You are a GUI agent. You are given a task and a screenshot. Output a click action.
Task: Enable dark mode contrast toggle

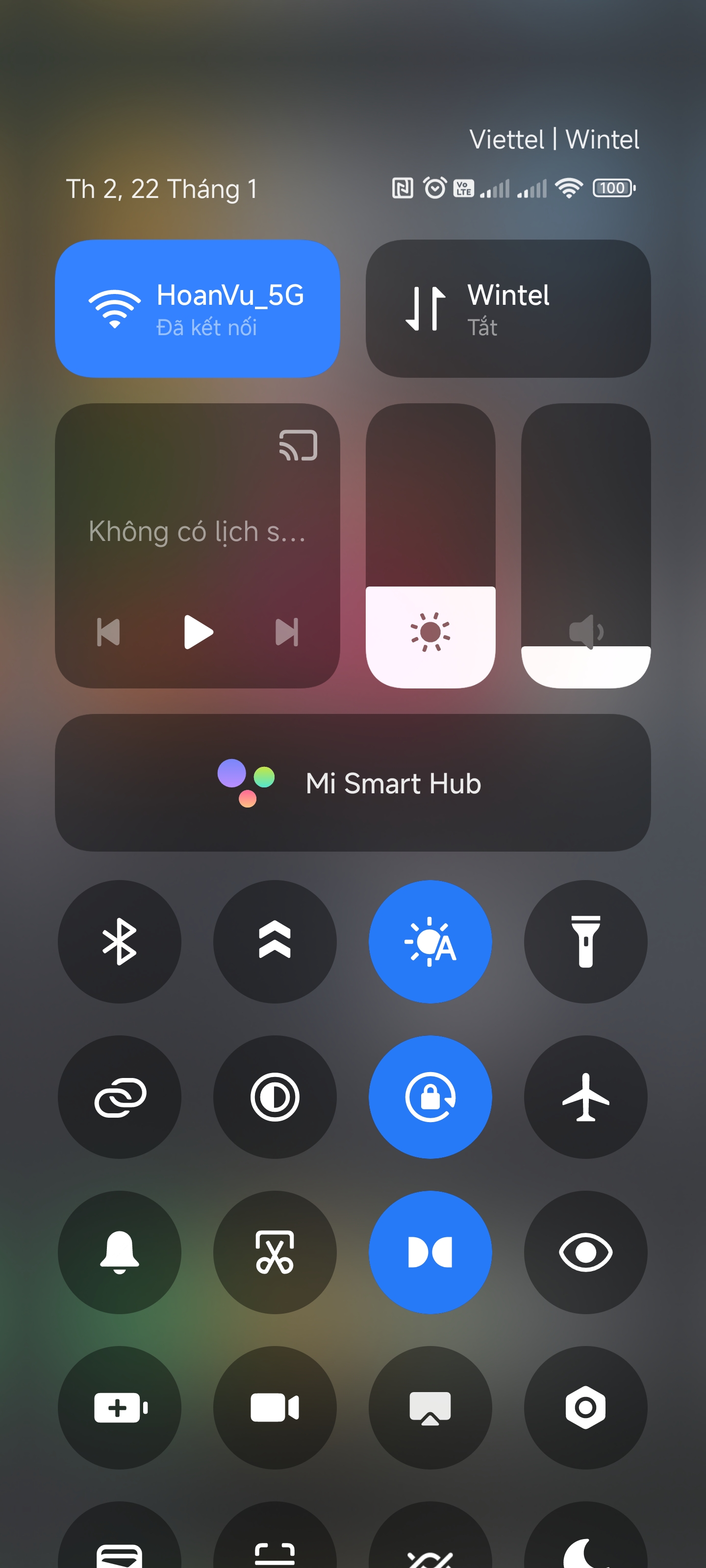[x=275, y=1097]
